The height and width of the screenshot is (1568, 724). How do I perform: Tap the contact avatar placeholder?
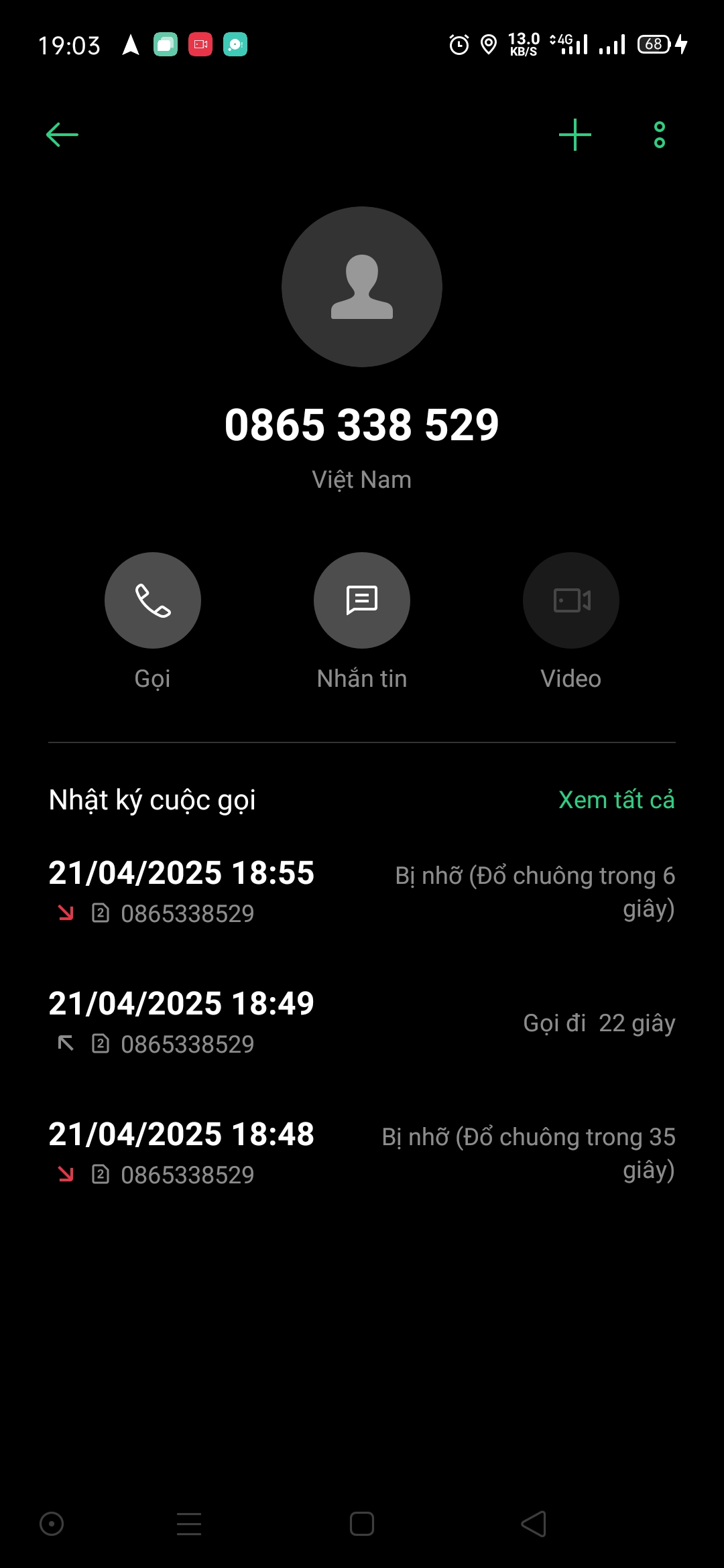click(362, 287)
